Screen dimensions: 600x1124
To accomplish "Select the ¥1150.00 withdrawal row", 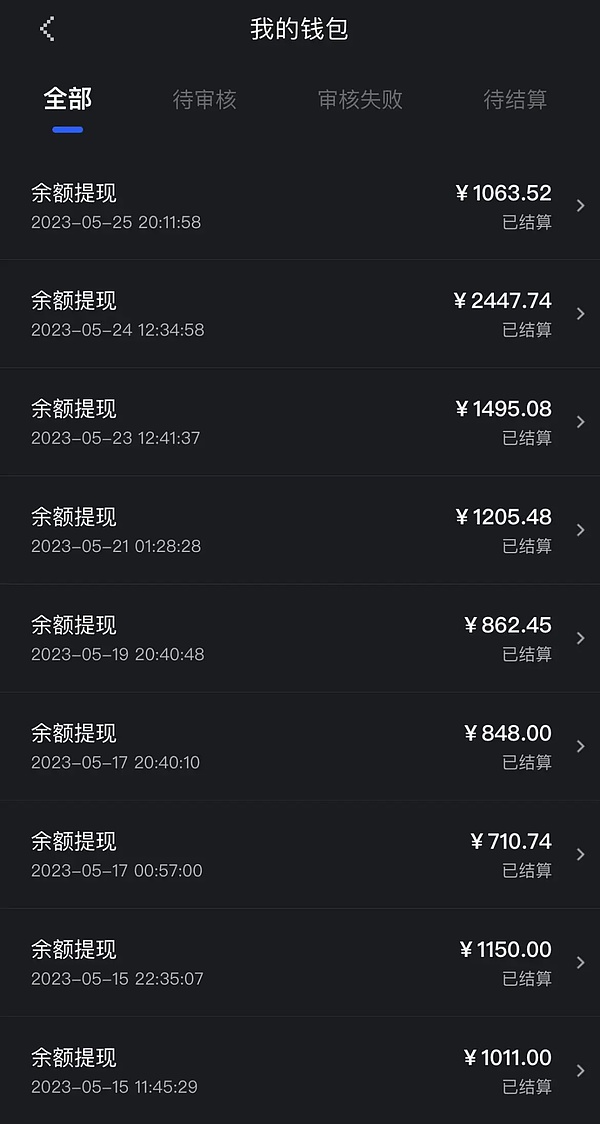I will pyautogui.click(x=300, y=962).
